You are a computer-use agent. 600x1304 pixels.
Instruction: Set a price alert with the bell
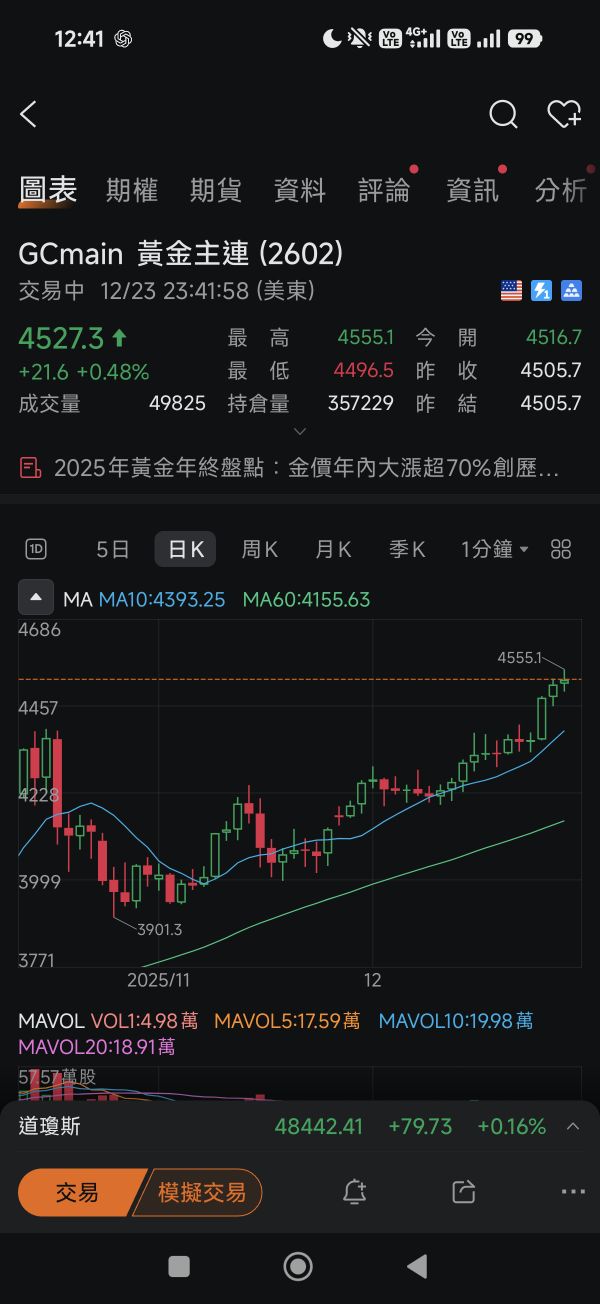[354, 1192]
